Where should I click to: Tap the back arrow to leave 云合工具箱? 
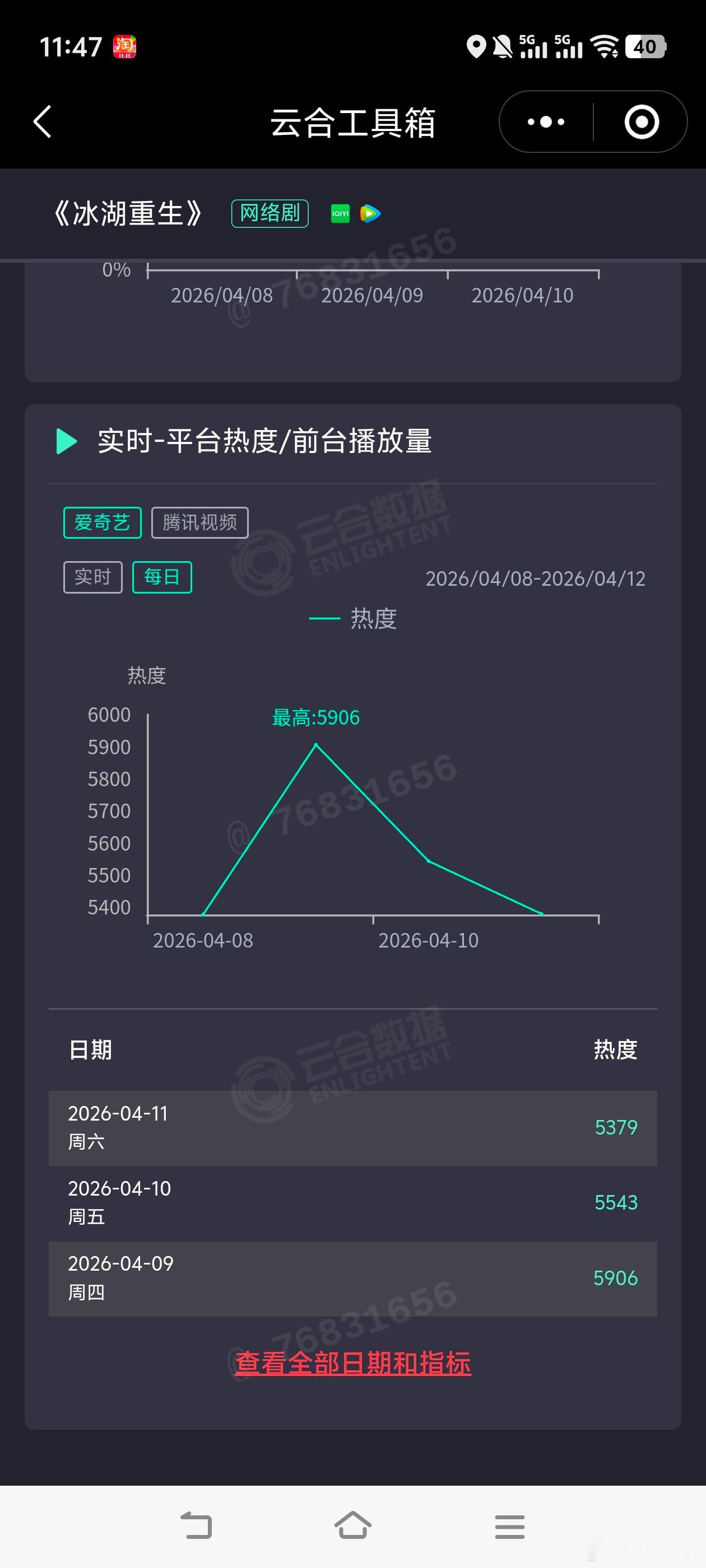[41, 121]
